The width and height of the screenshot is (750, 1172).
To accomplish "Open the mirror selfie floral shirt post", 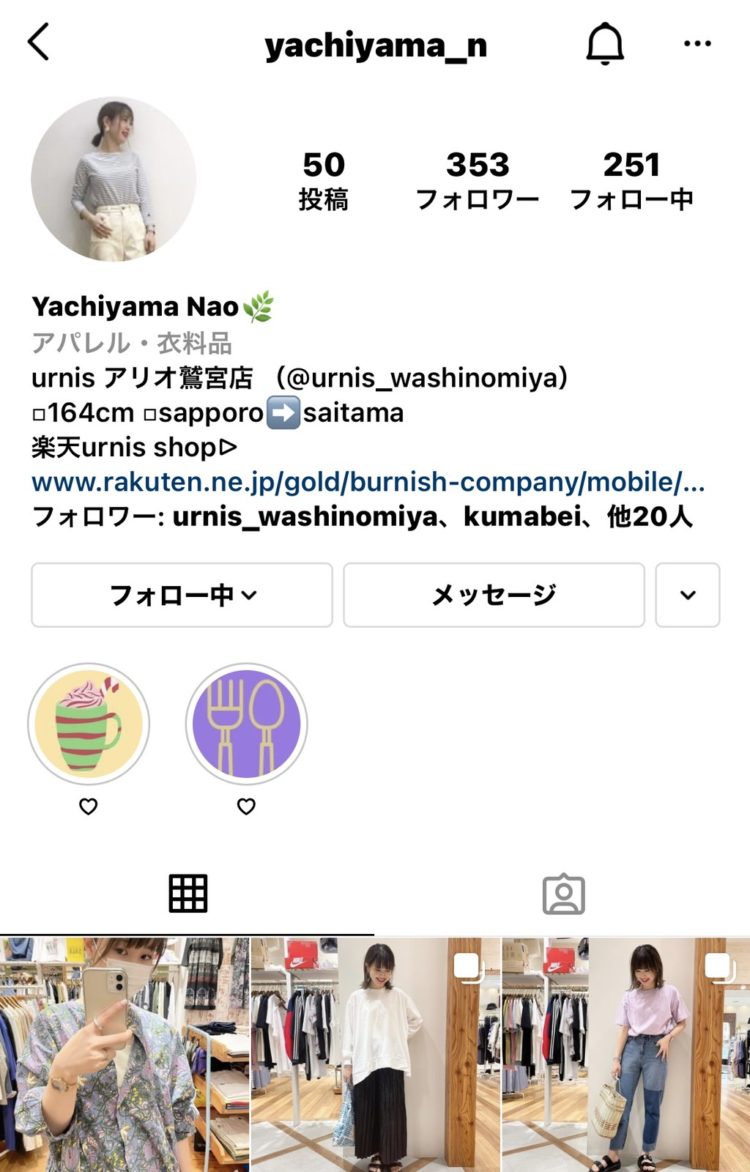I will click(x=124, y=1054).
